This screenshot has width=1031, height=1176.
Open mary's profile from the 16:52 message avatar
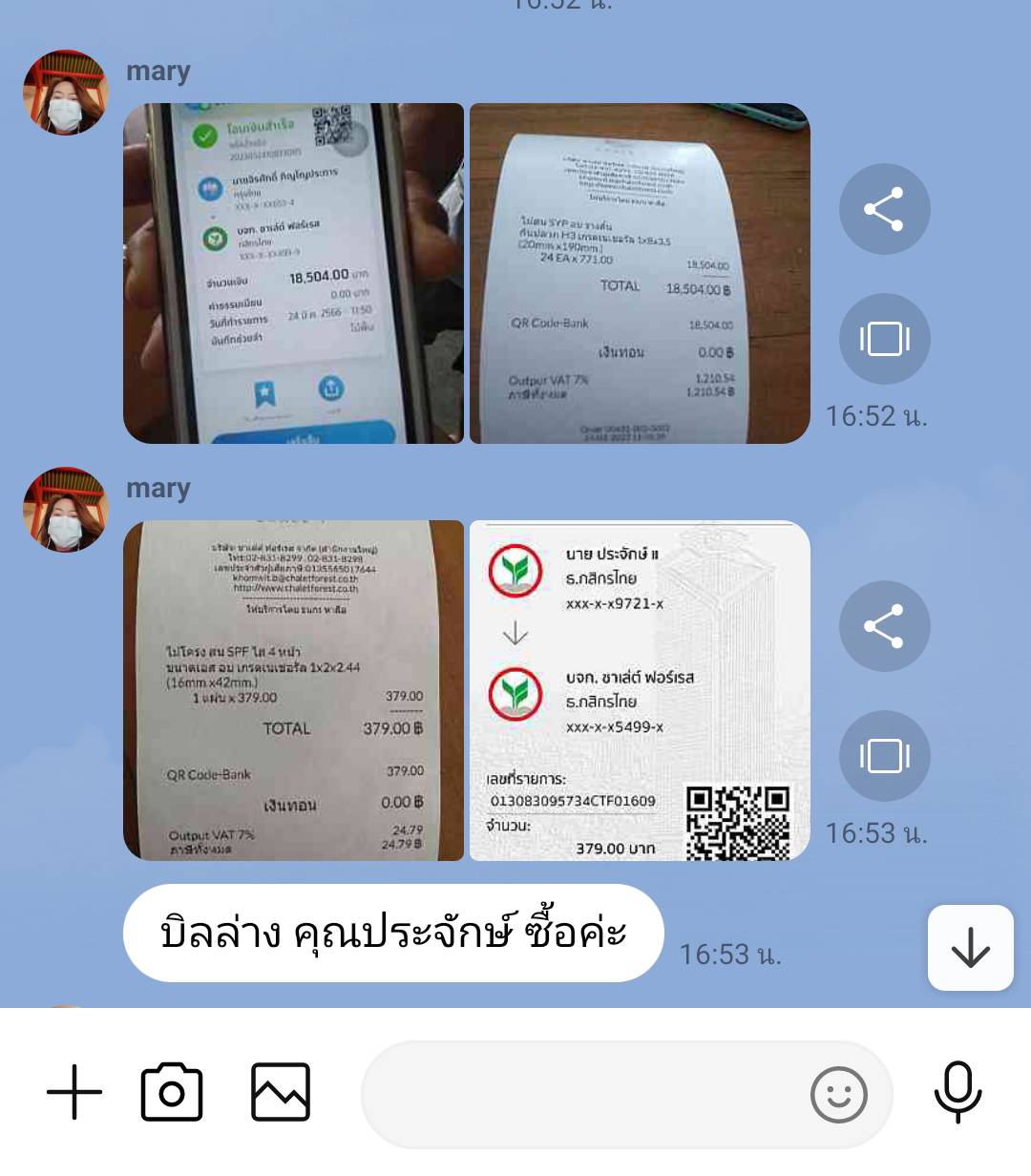coord(65,94)
